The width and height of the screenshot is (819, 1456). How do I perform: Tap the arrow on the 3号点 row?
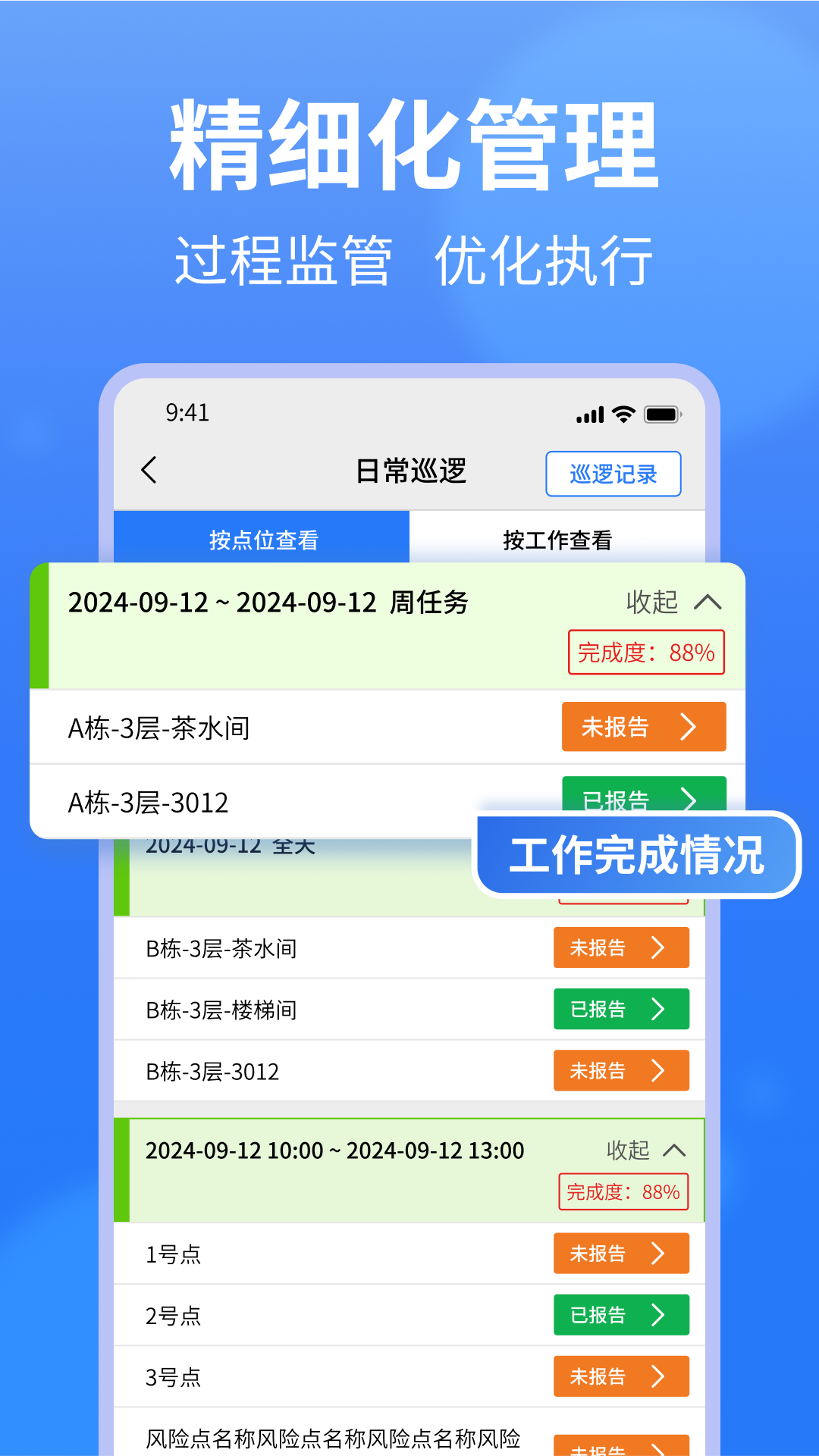(x=658, y=1376)
